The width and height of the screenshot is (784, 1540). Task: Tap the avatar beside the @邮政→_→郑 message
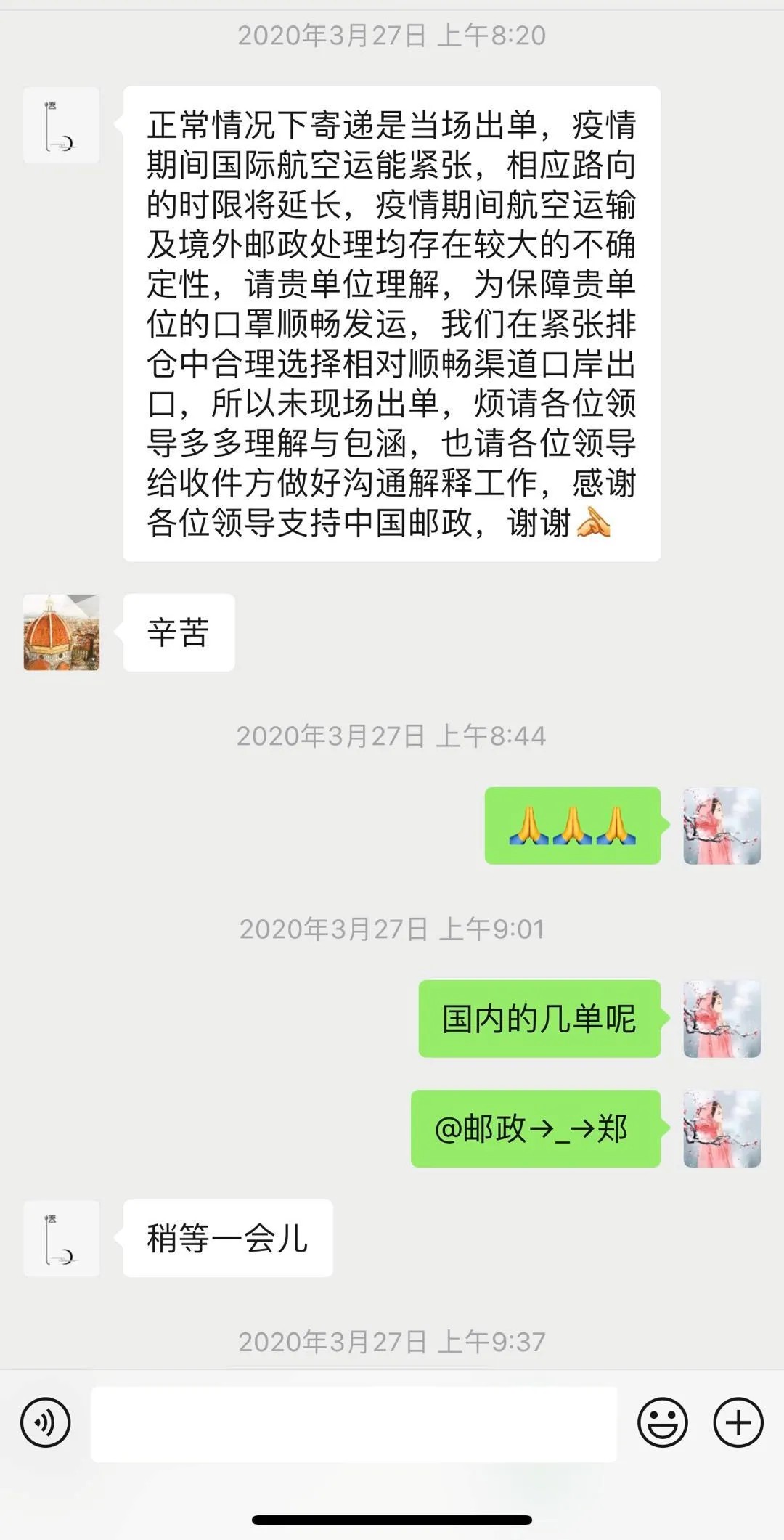coord(722,1128)
